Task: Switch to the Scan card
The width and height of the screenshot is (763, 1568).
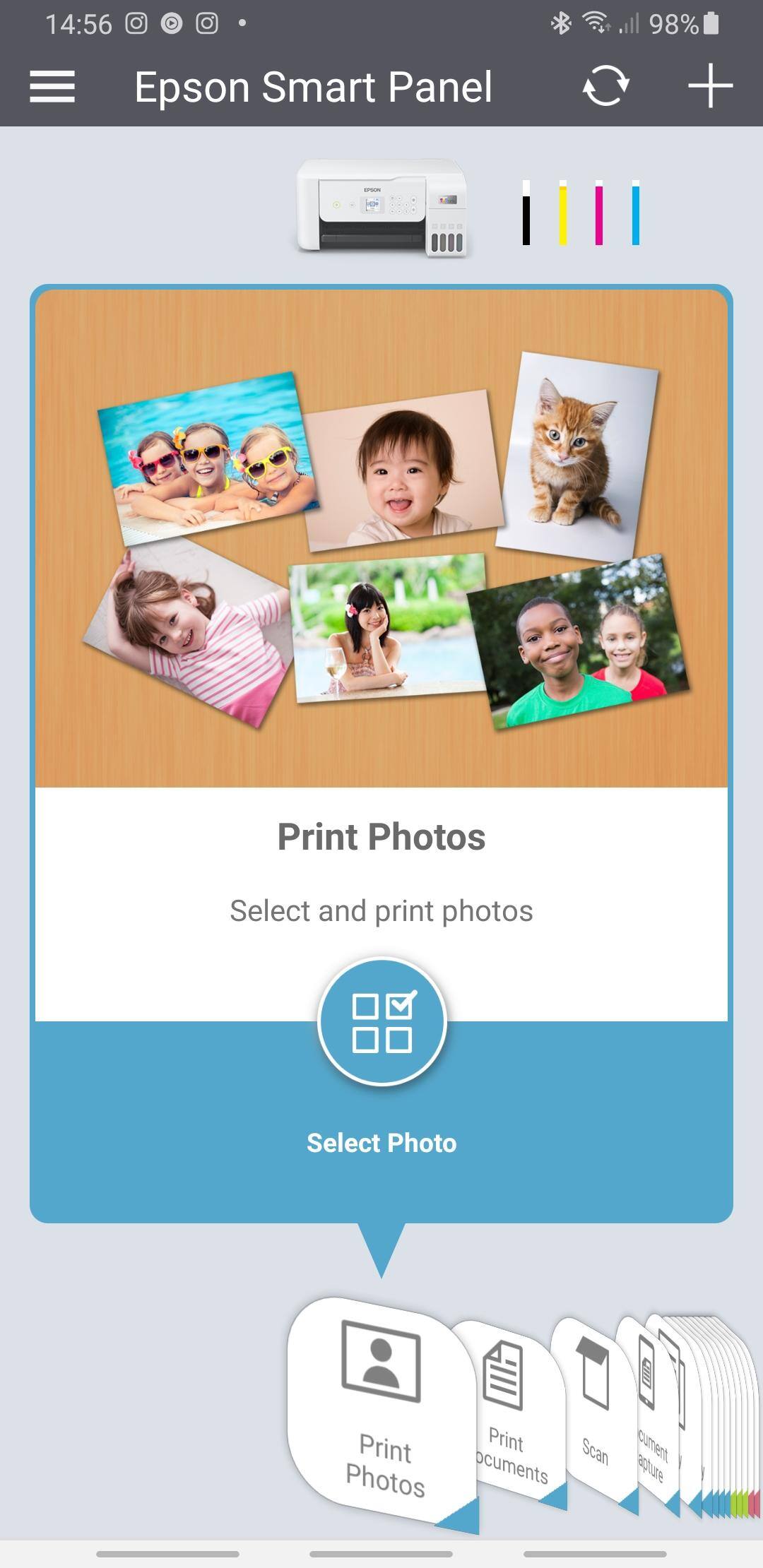Action: pyautogui.click(x=595, y=1413)
